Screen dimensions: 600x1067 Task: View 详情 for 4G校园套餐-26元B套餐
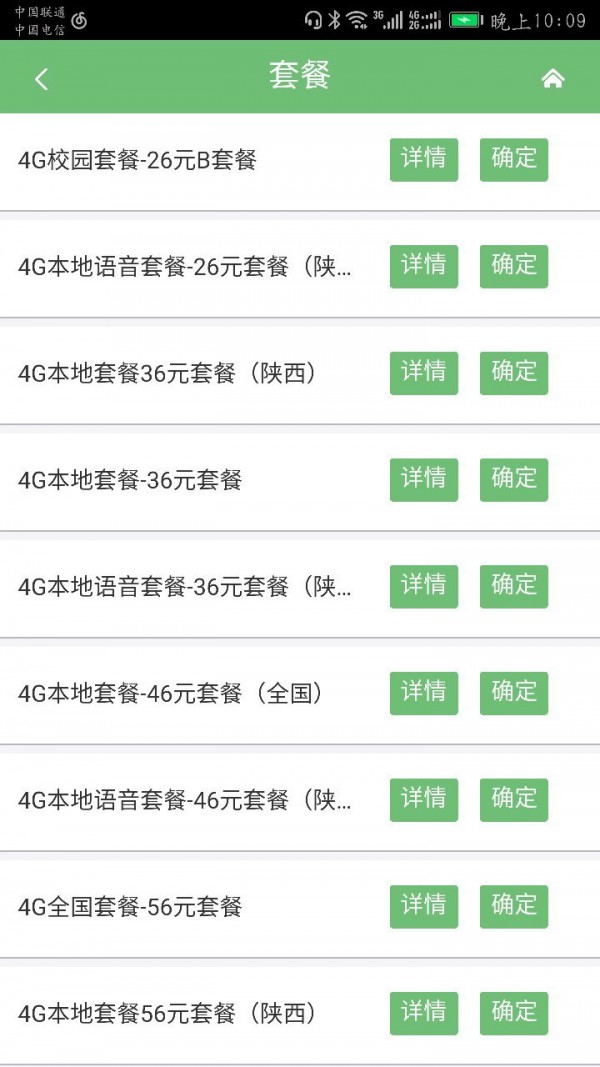[423, 159]
